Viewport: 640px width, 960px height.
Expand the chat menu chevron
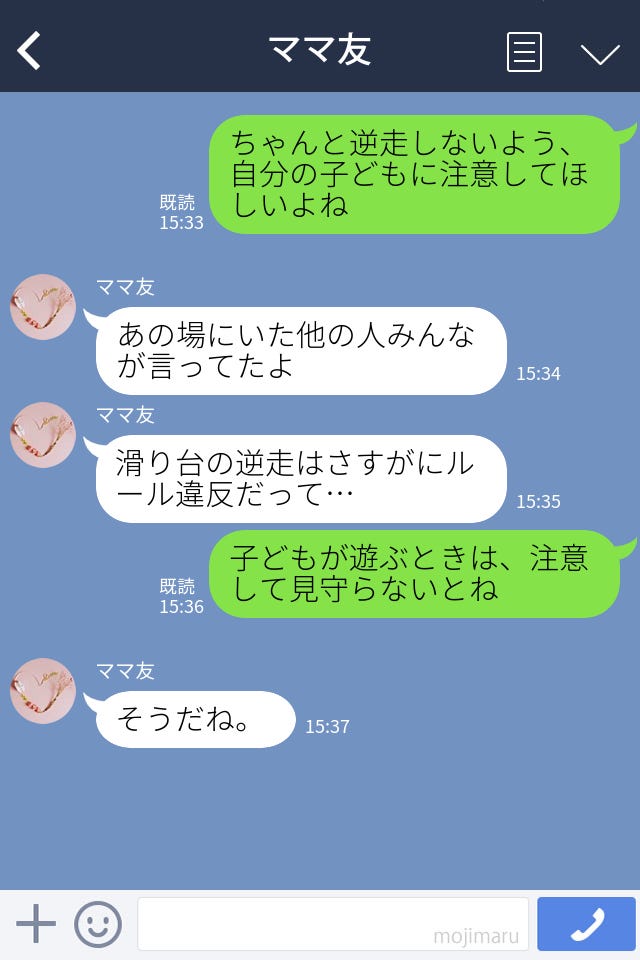coord(600,53)
